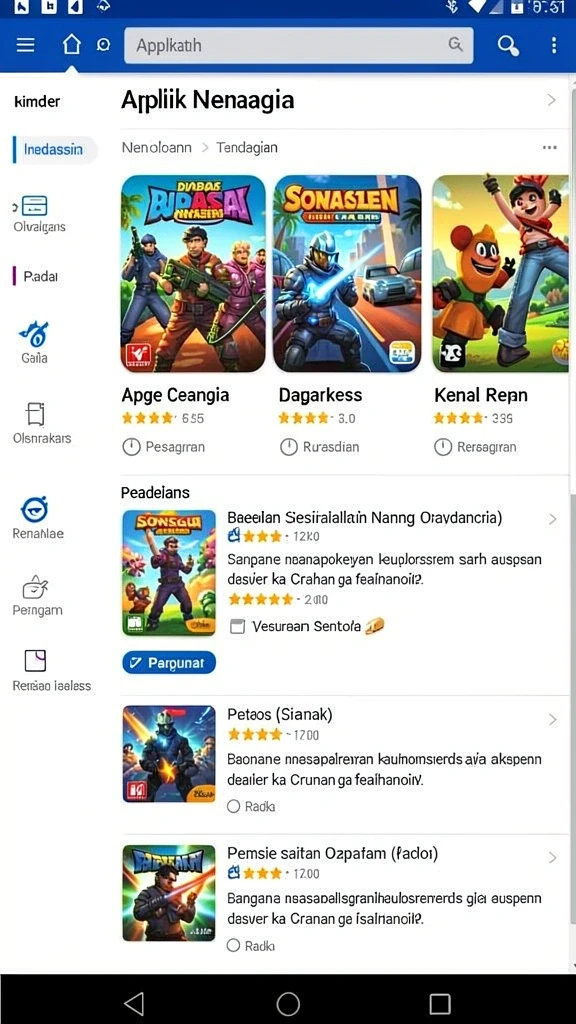The image size is (576, 1024).
Task: Open Renahlae in the sidebar
Action: tap(38, 518)
